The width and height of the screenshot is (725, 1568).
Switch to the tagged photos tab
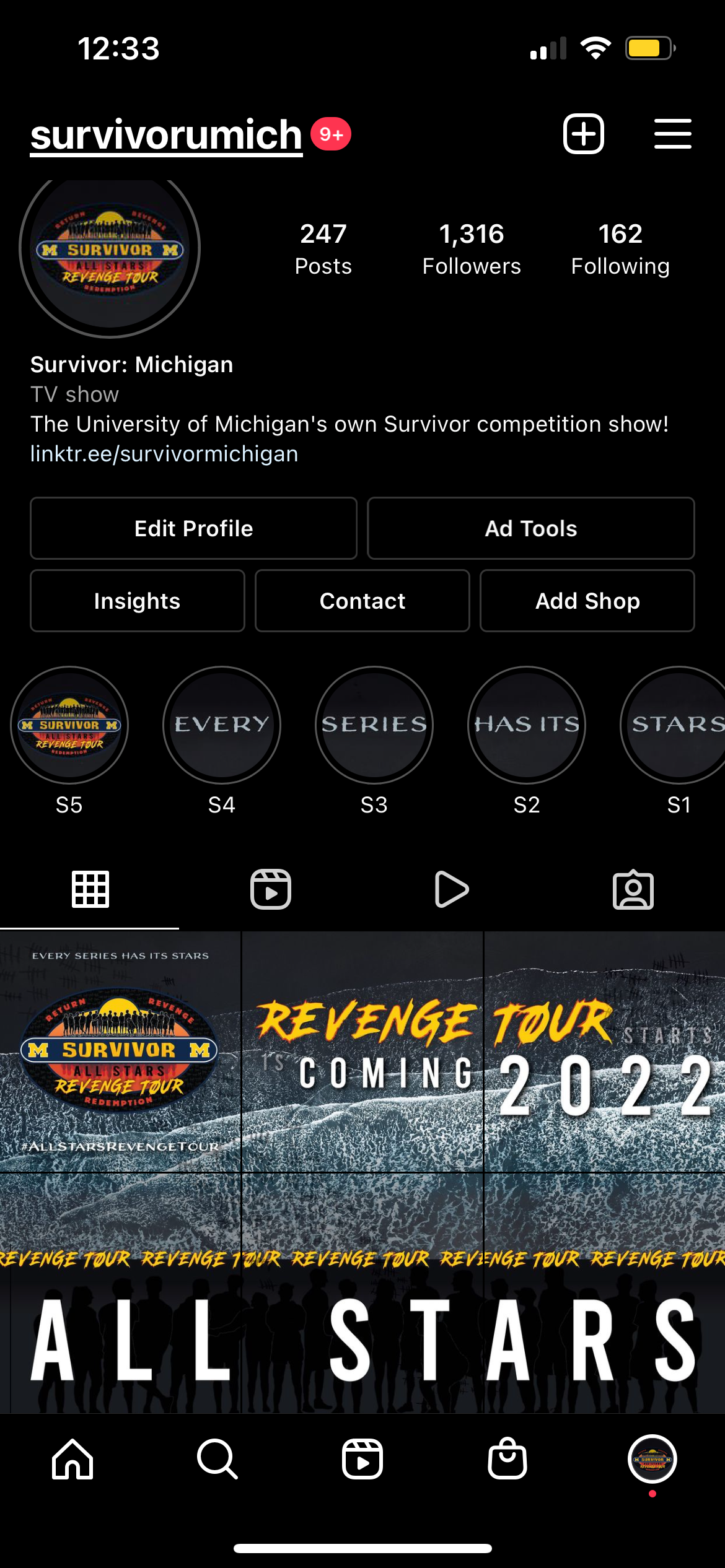633,889
